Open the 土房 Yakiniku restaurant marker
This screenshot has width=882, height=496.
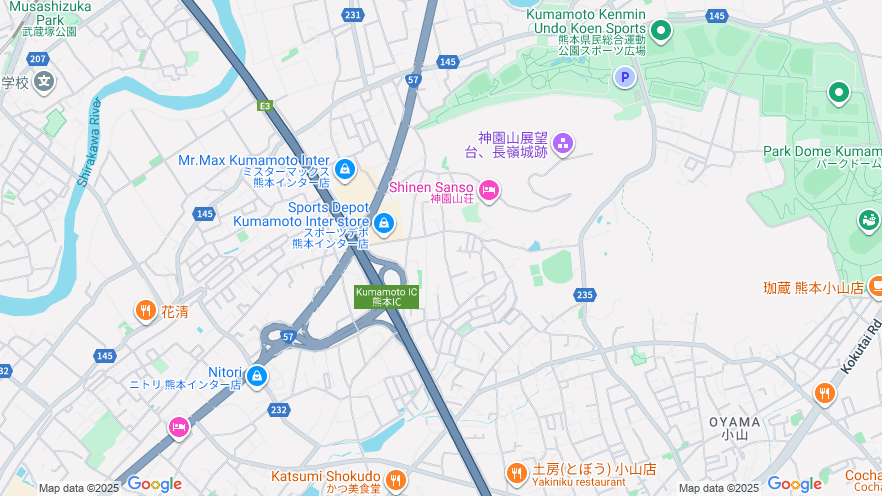point(516,472)
